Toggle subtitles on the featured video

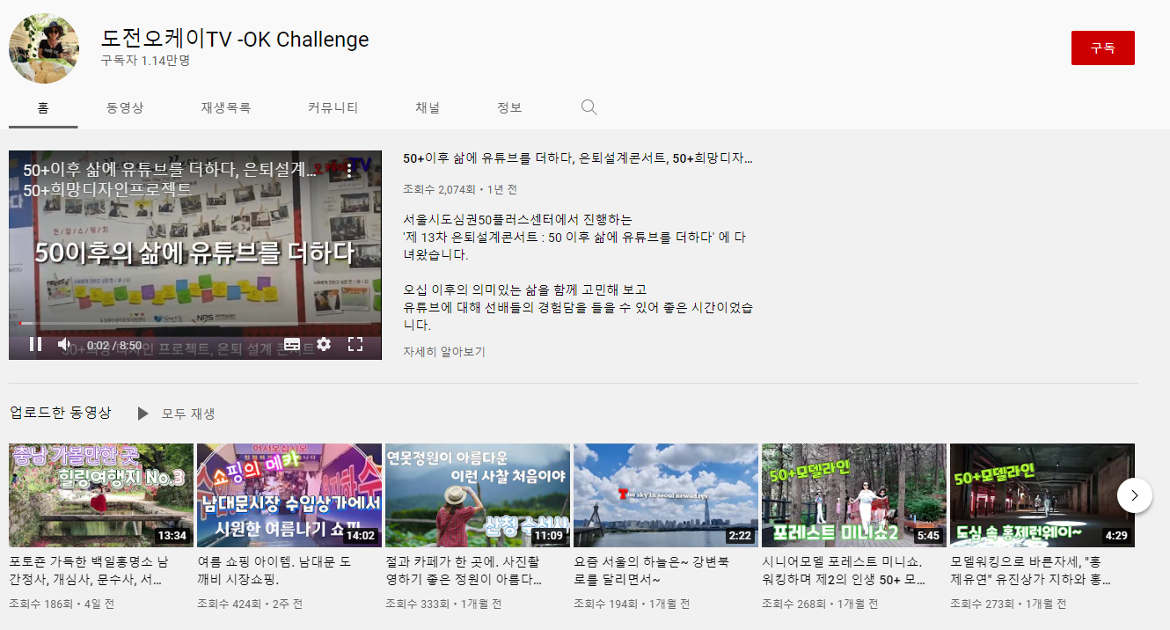tap(292, 344)
